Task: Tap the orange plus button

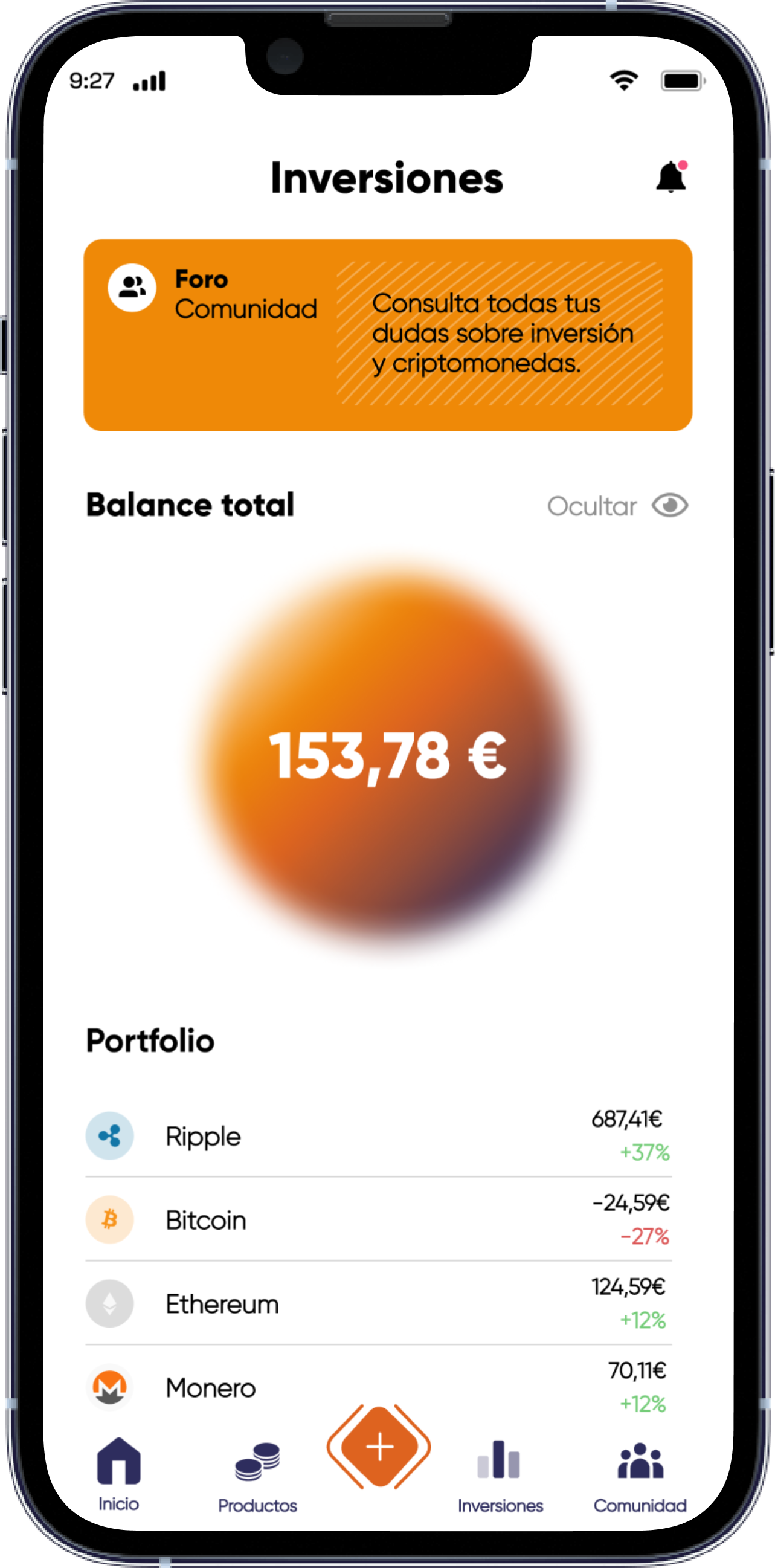Action: (x=379, y=1448)
